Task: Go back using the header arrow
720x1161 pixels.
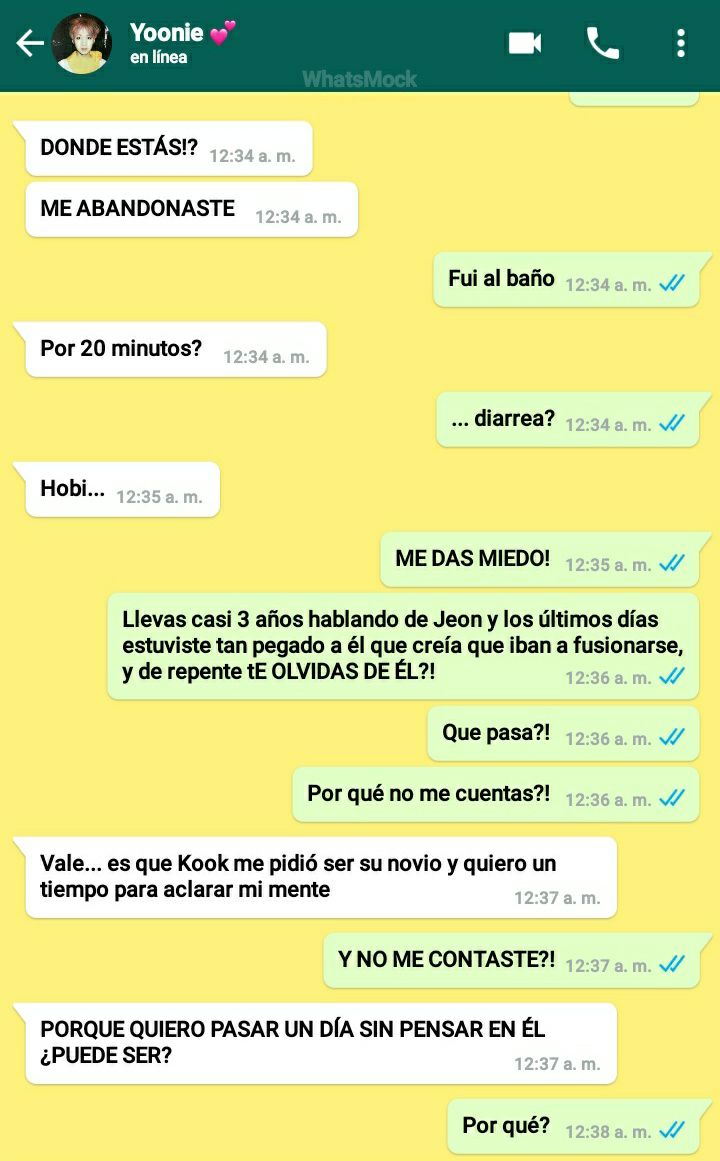Action: coord(30,43)
